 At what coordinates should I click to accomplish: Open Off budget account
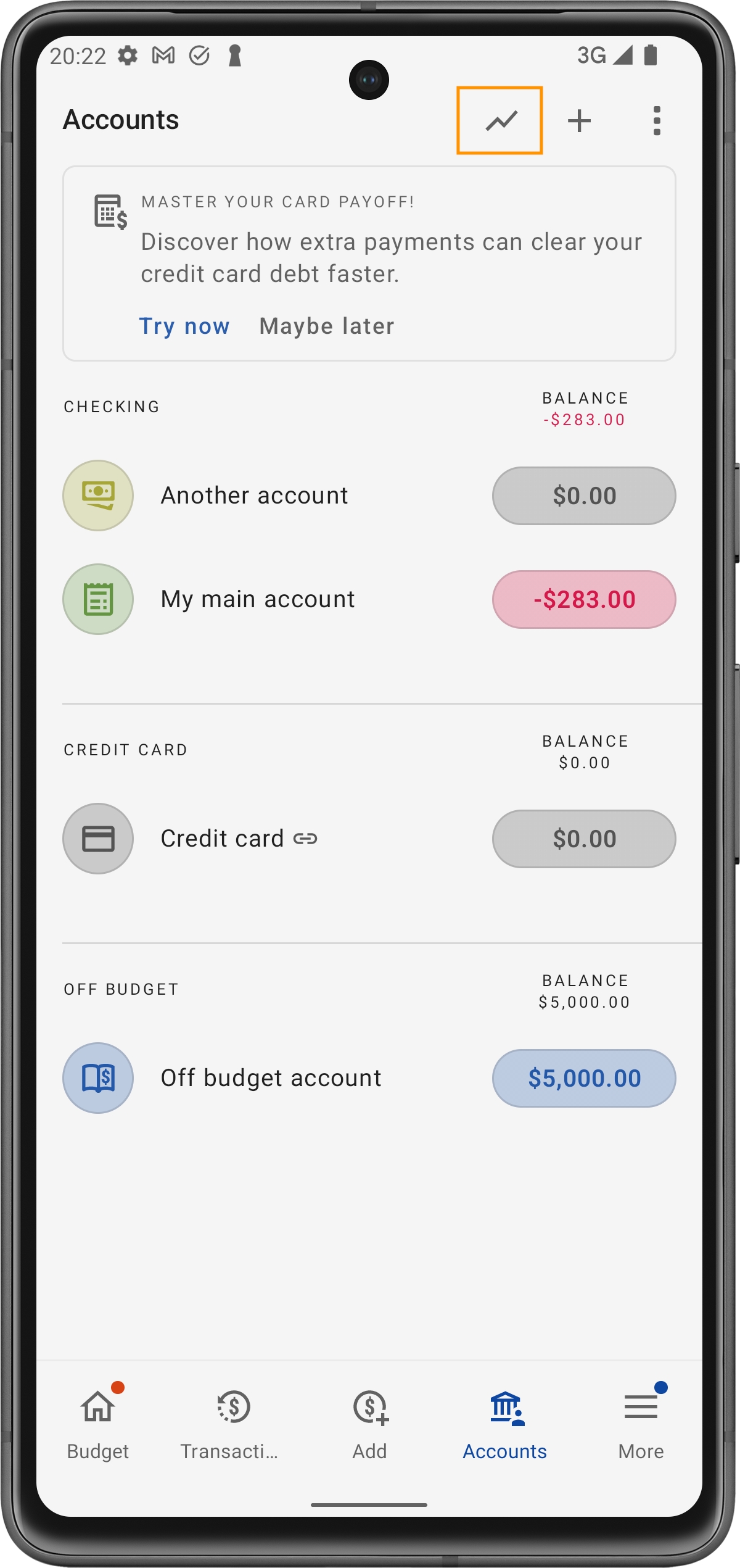[x=271, y=1078]
